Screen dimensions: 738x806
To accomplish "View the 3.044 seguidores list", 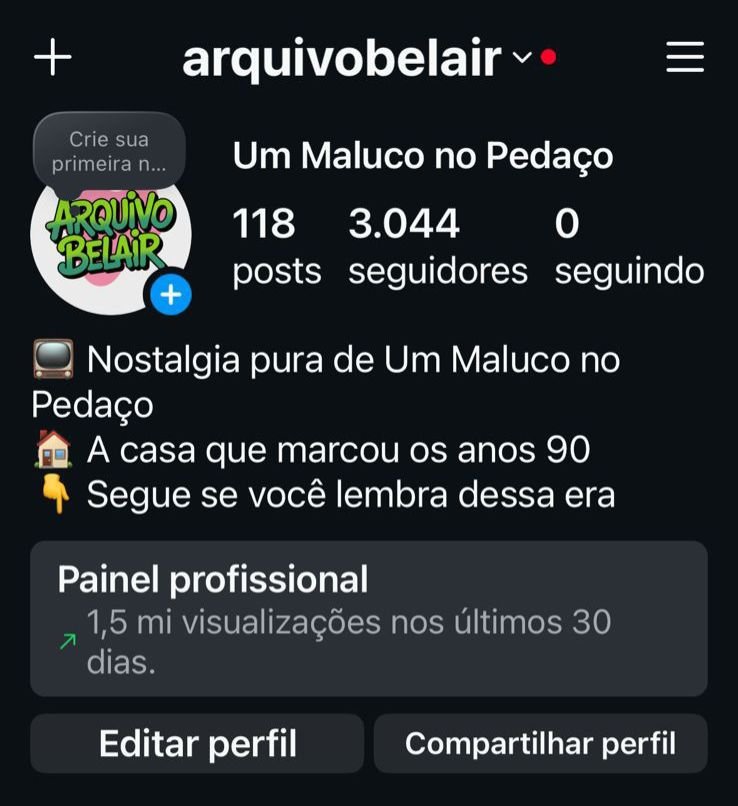I will 437,246.
